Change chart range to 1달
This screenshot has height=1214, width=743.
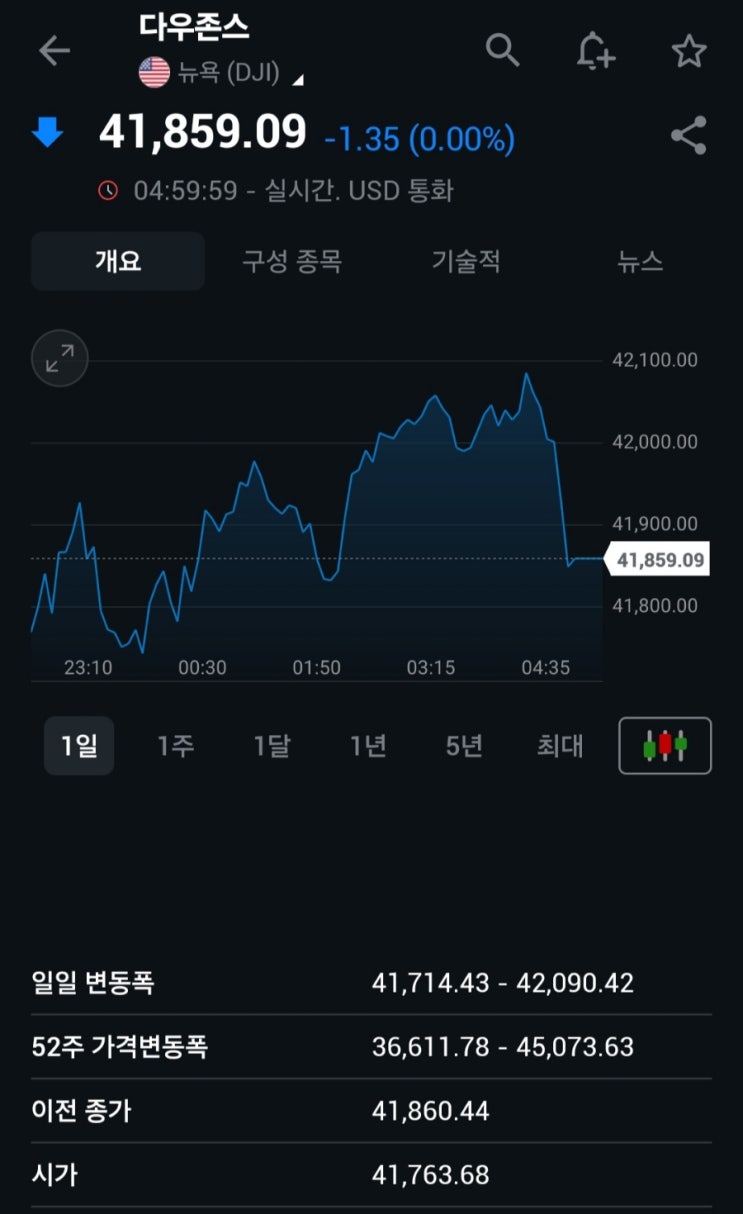272,746
